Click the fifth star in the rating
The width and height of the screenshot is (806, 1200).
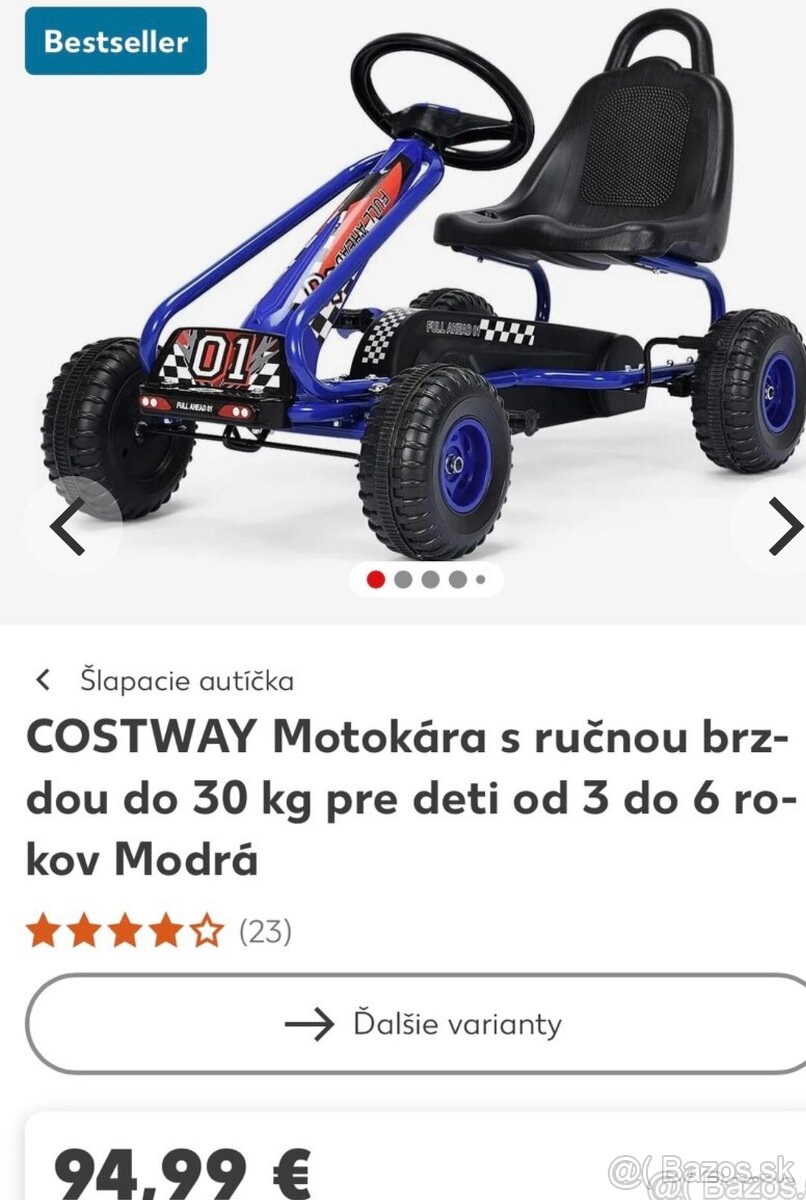tap(205, 931)
